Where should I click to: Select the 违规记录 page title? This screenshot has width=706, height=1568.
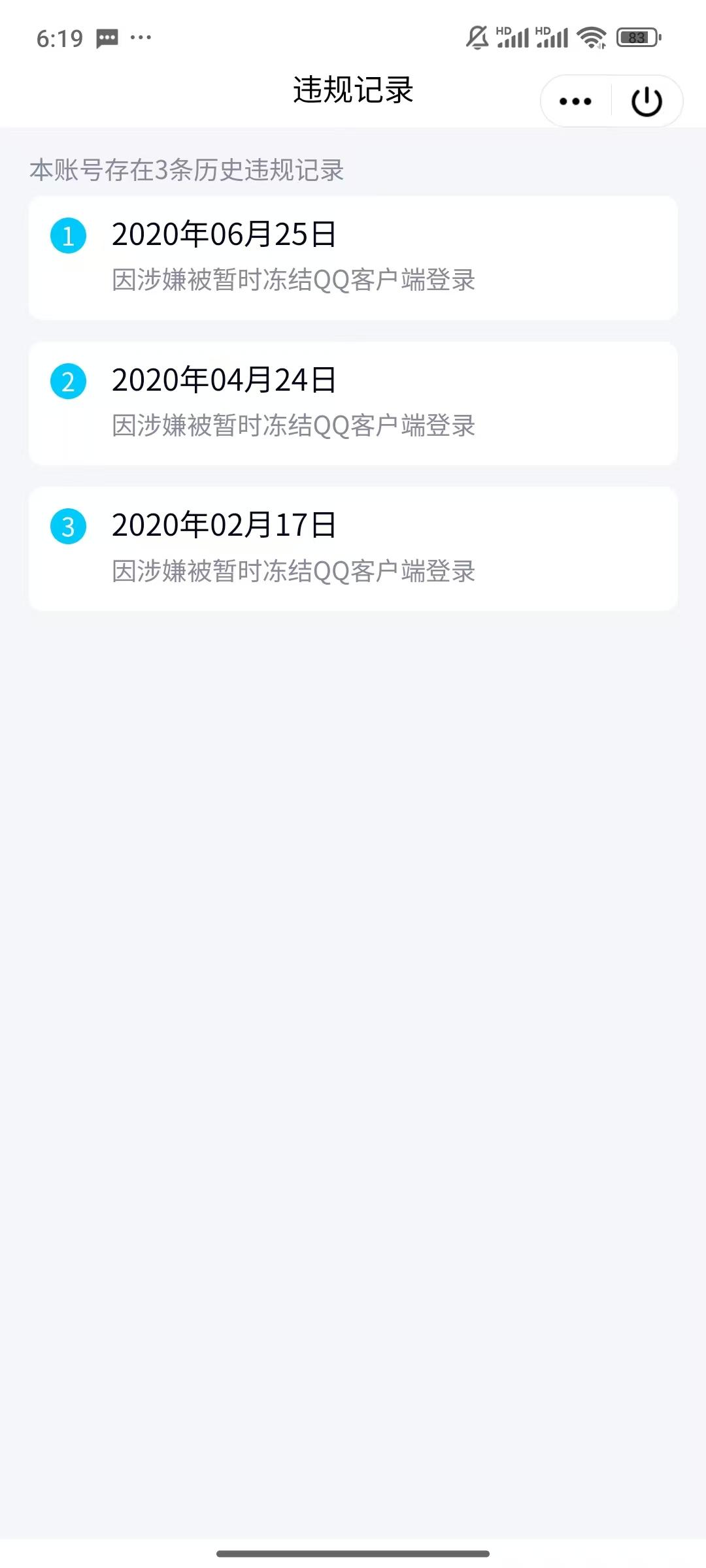[x=353, y=90]
